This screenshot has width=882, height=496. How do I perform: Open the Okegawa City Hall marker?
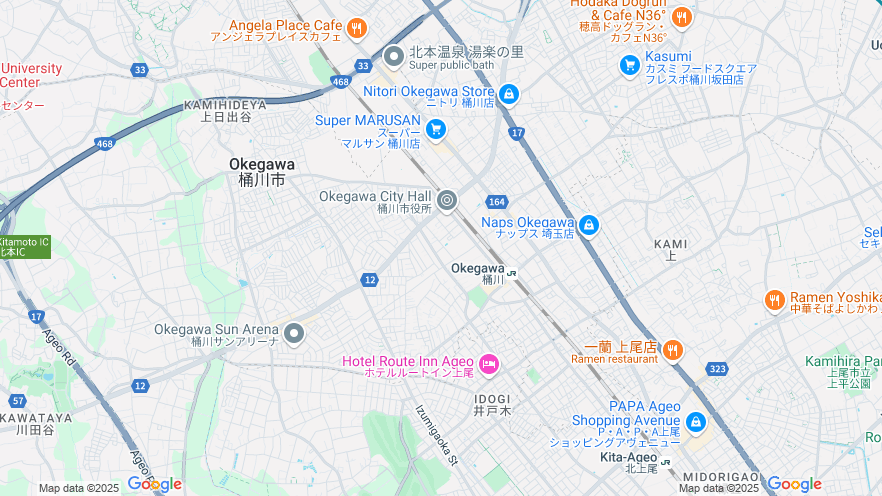(x=447, y=200)
